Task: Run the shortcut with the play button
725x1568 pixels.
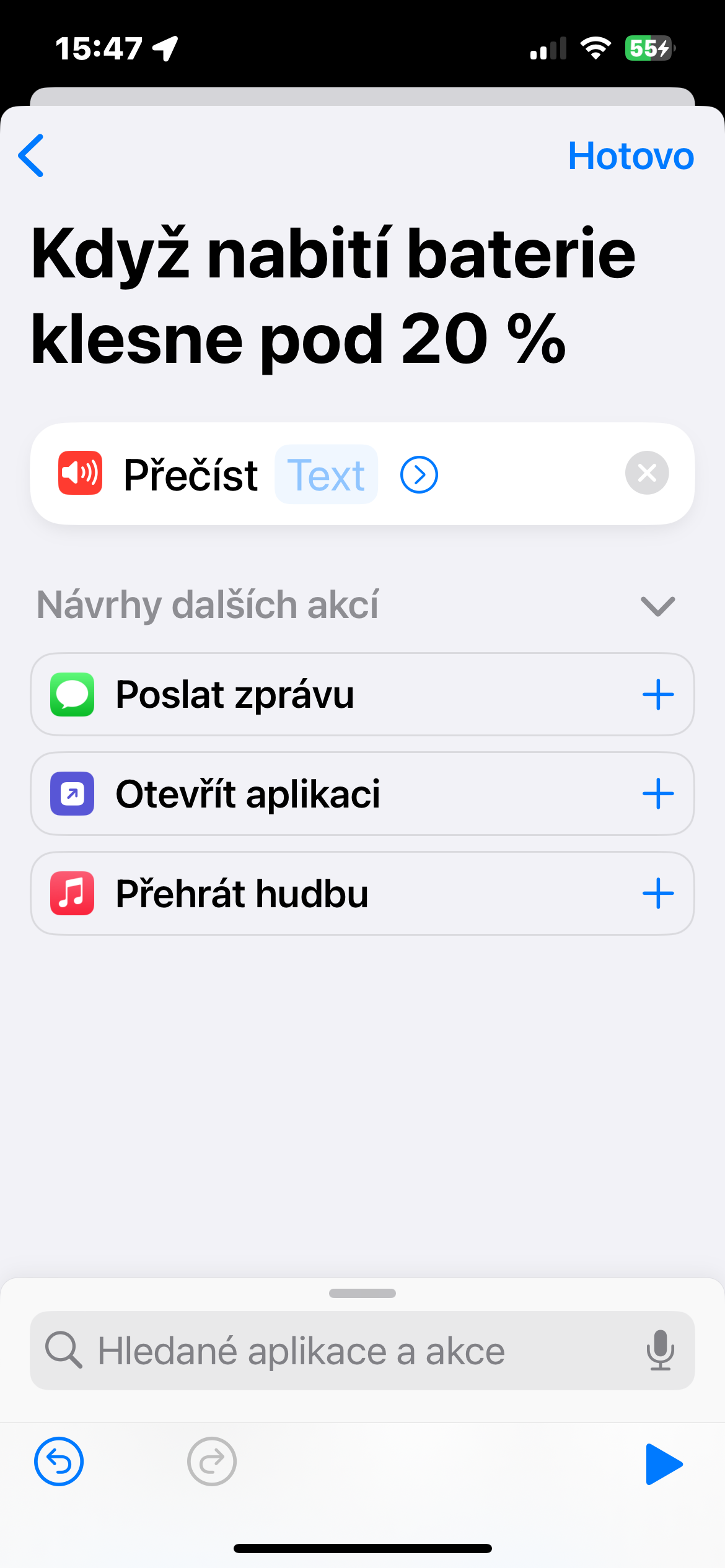Action: click(663, 1464)
